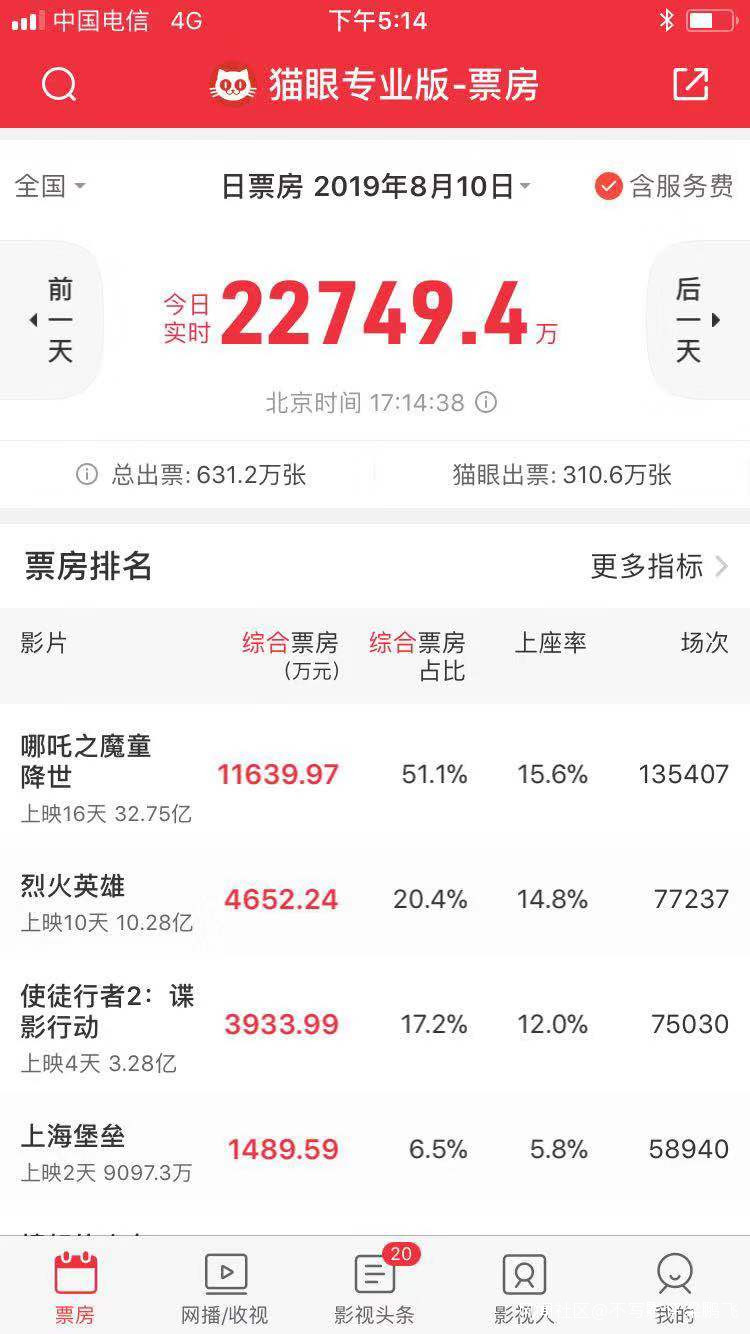Tap the share icon in the header
The image size is (750, 1334).
point(690,85)
